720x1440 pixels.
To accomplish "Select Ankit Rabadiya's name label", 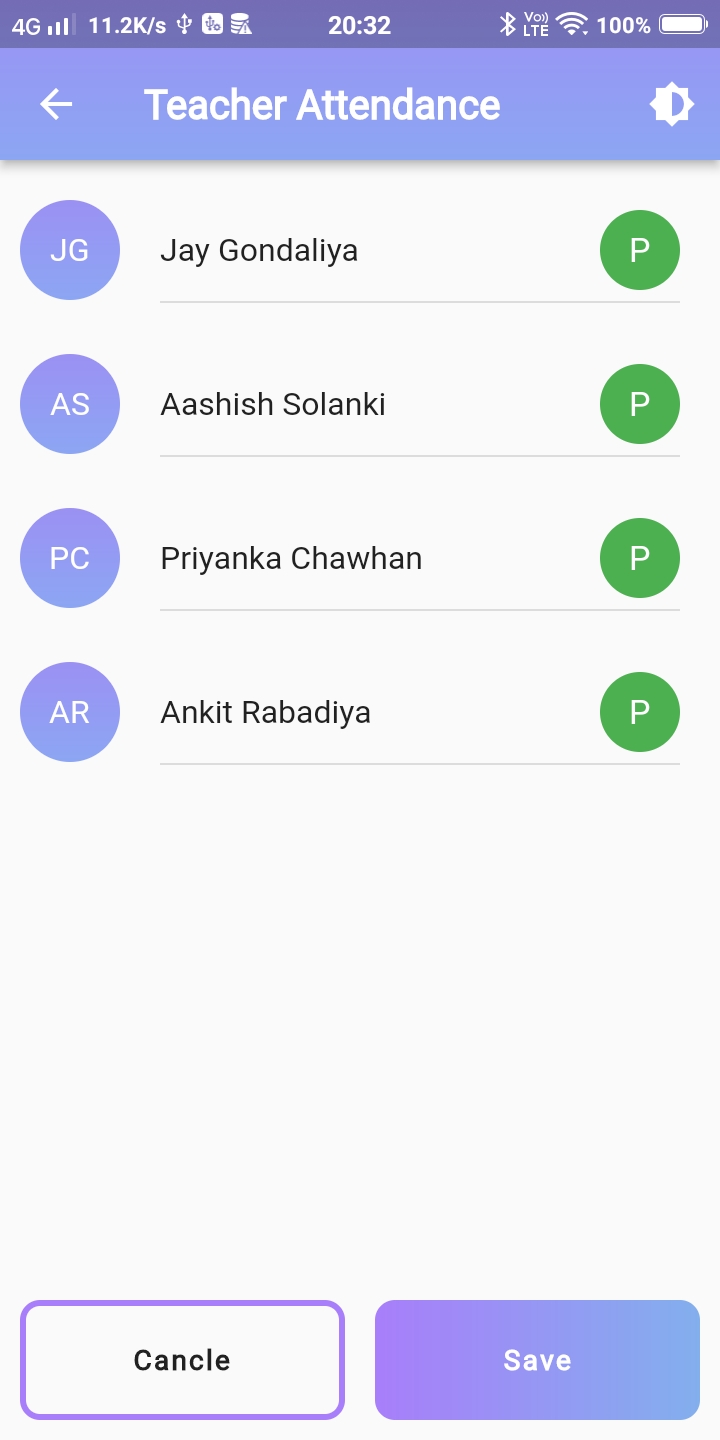I will 265,712.
